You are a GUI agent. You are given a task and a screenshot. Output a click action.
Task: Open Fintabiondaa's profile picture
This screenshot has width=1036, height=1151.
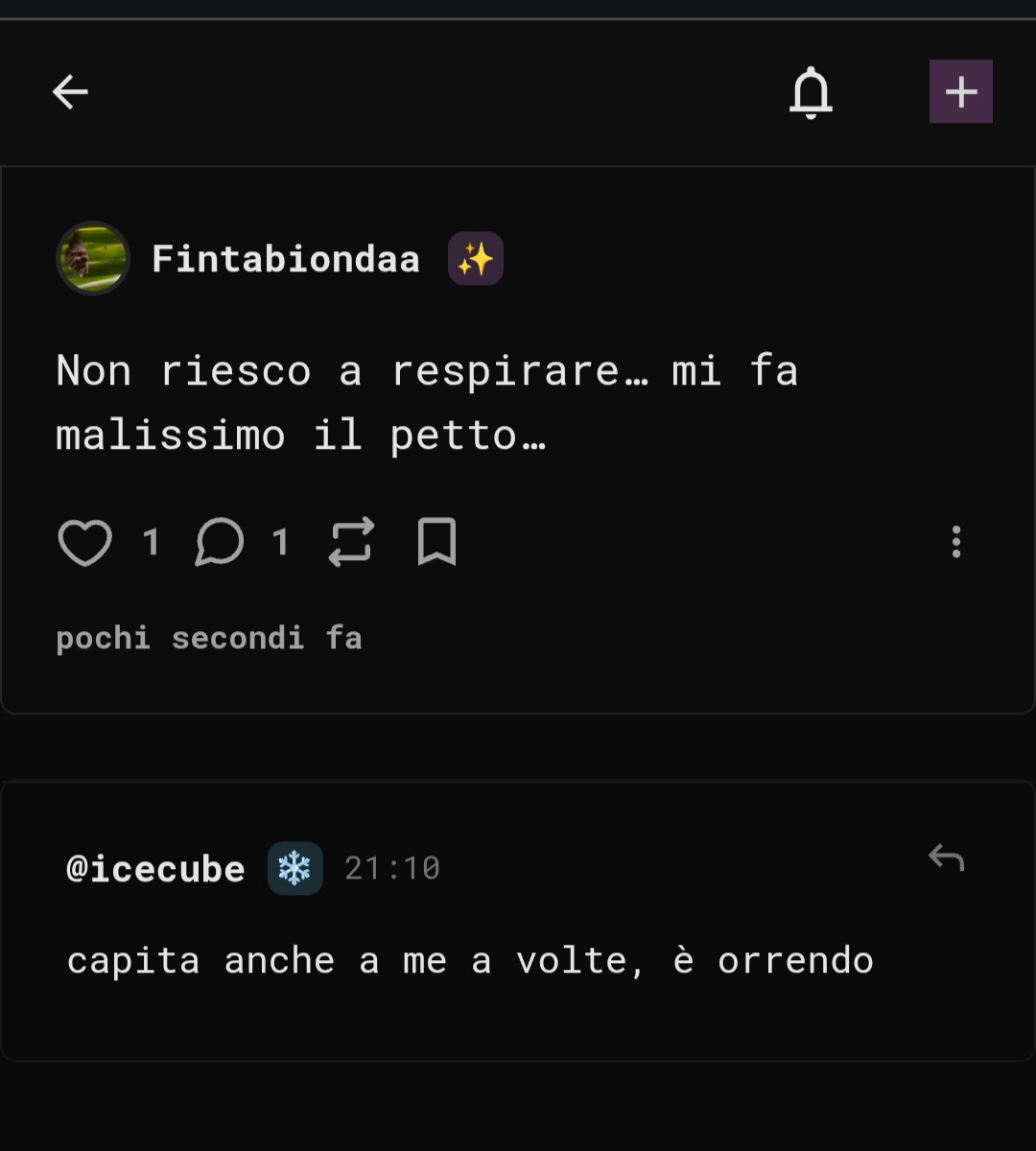93,259
